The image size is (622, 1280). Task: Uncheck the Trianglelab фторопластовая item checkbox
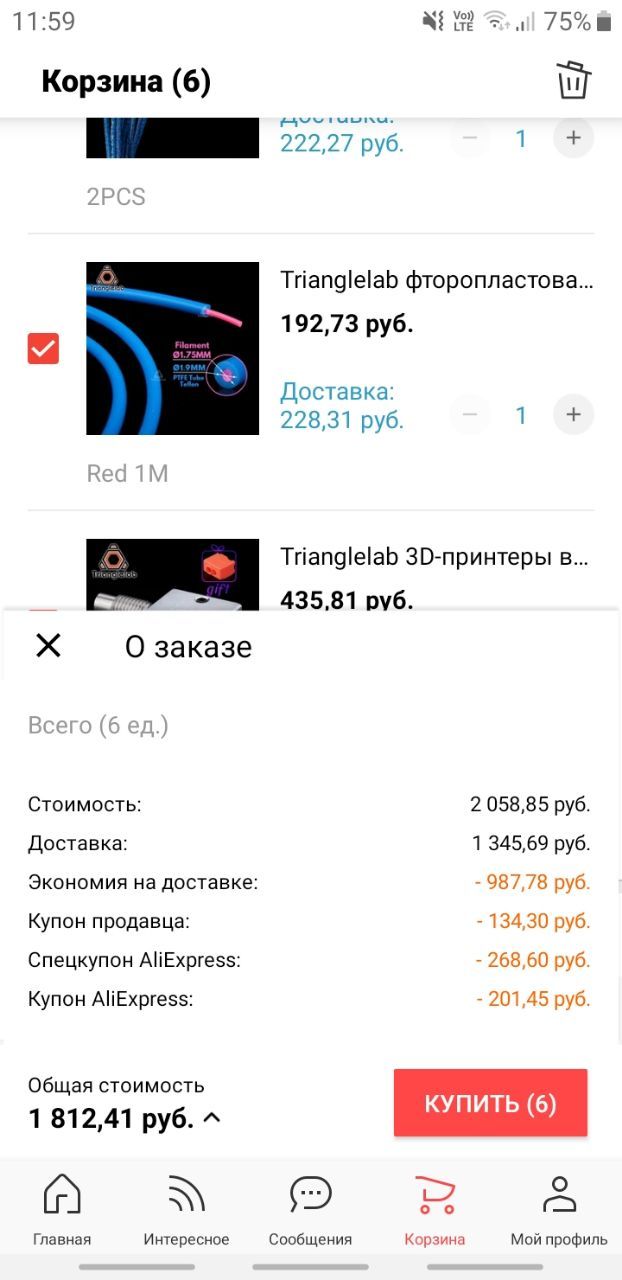coord(43,348)
